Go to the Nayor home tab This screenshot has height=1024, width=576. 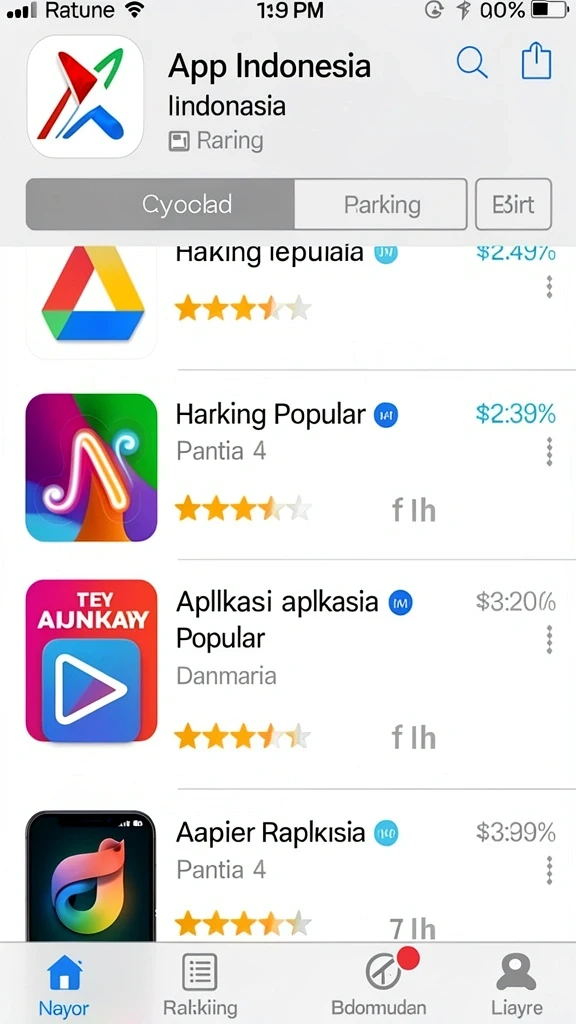pyautogui.click(x=64, y=985)
